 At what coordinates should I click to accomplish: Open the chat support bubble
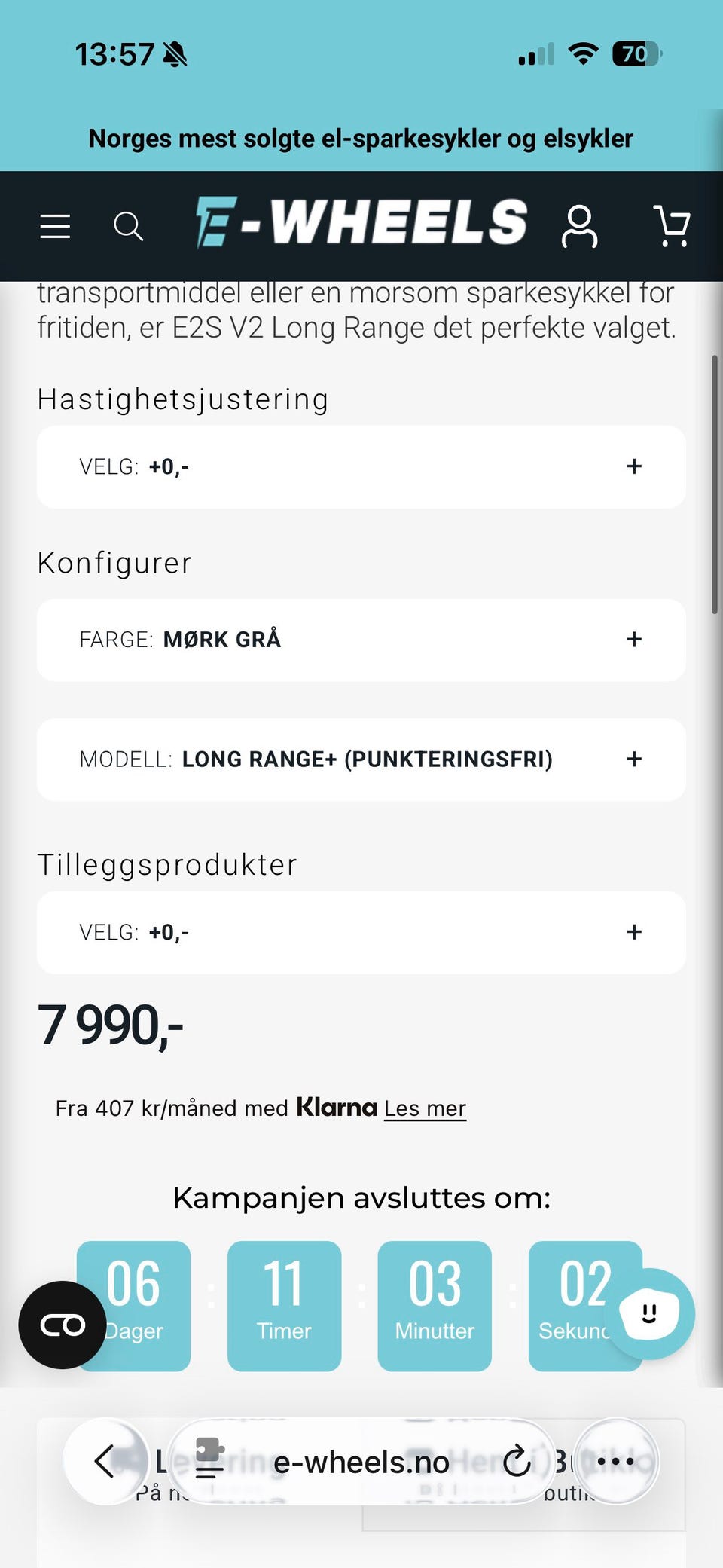(x=649, y=1313)
